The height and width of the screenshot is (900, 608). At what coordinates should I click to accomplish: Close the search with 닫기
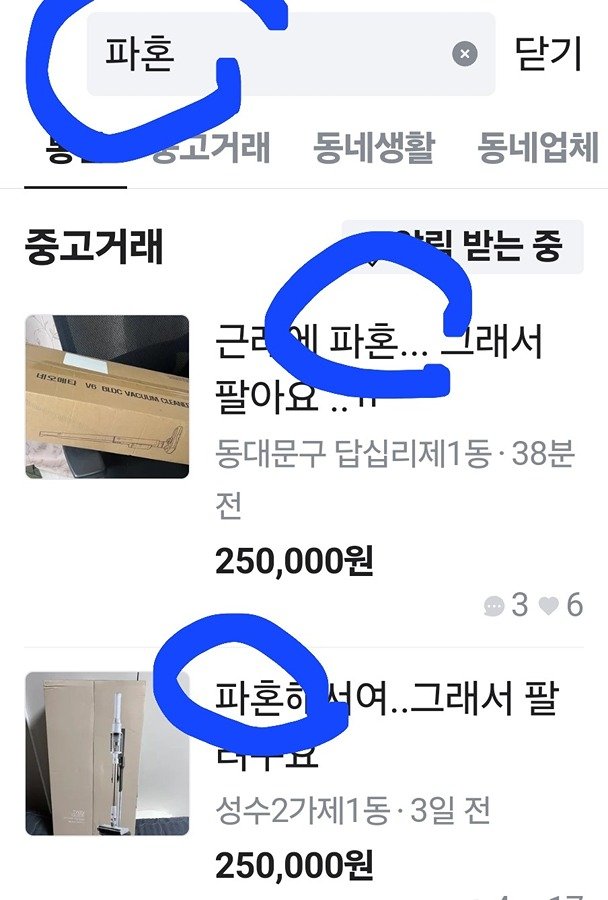[x=548, y=54]
